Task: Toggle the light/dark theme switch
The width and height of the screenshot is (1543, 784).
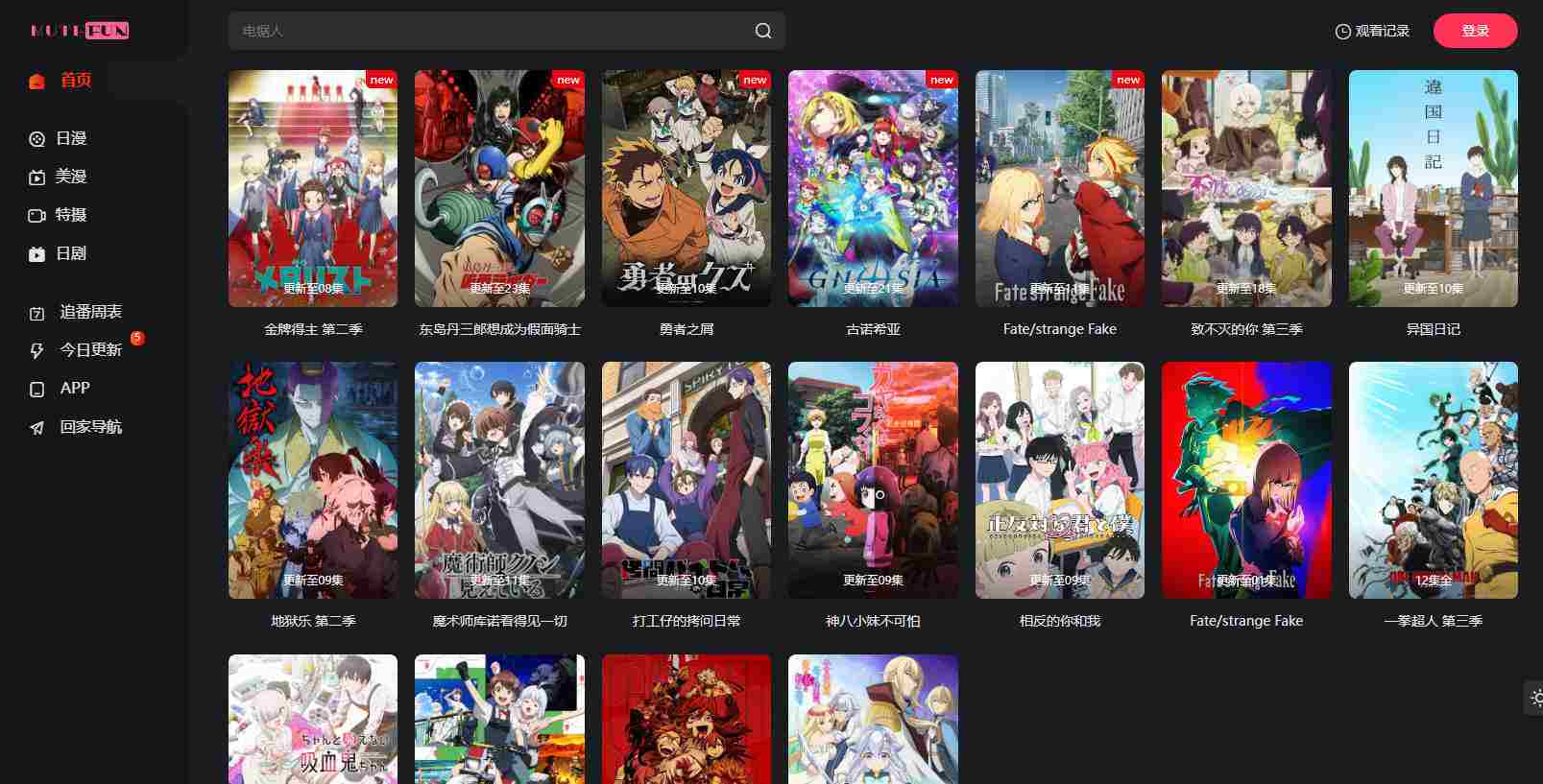Action: coord(1534,698)
